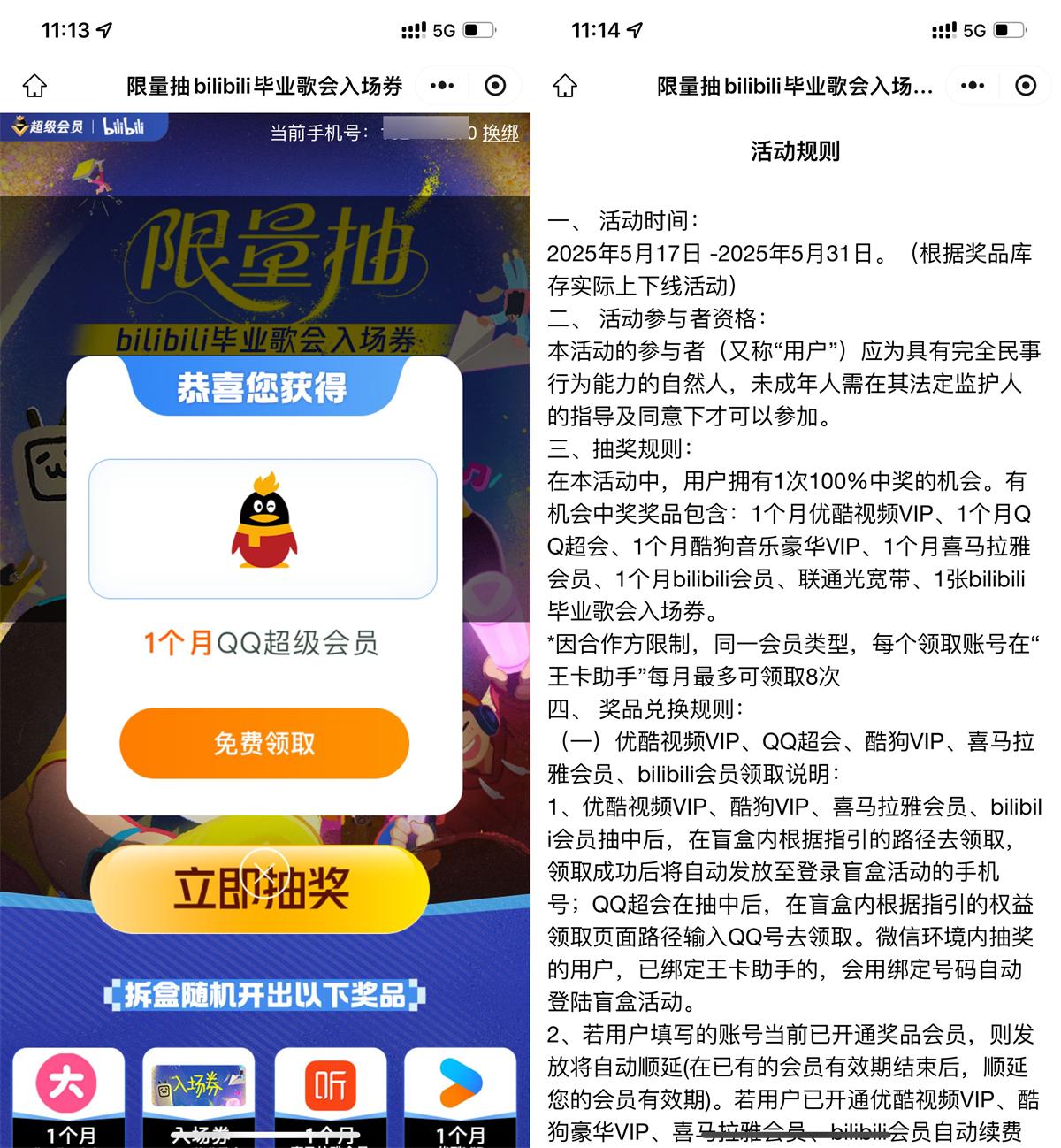Open the more options menu on the rules page
The image size is (1061, 1148).
tap(971, 85)
